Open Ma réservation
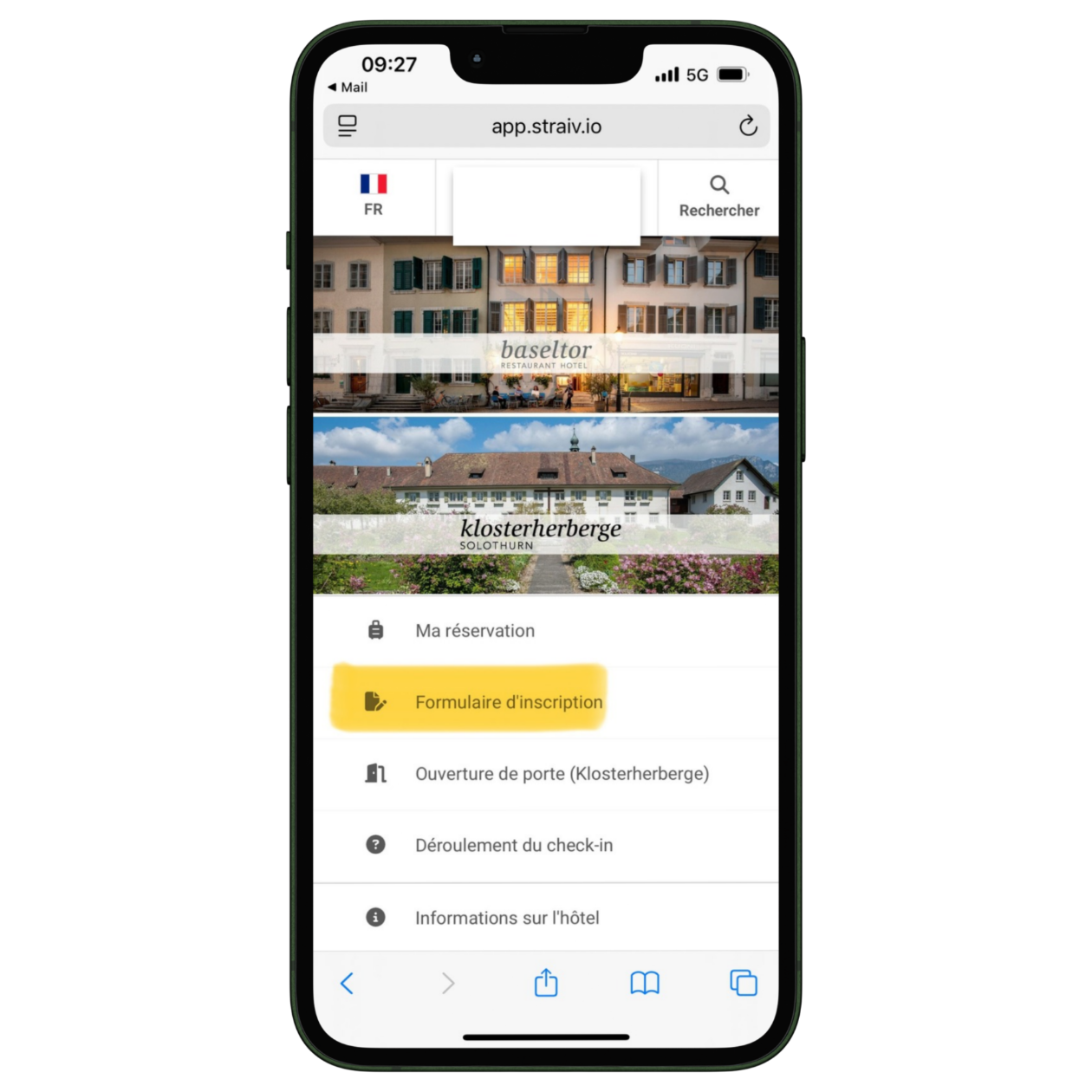The height and width of the screenshot is (1092, 1092). pyautogui.click(x=475, y=631)
